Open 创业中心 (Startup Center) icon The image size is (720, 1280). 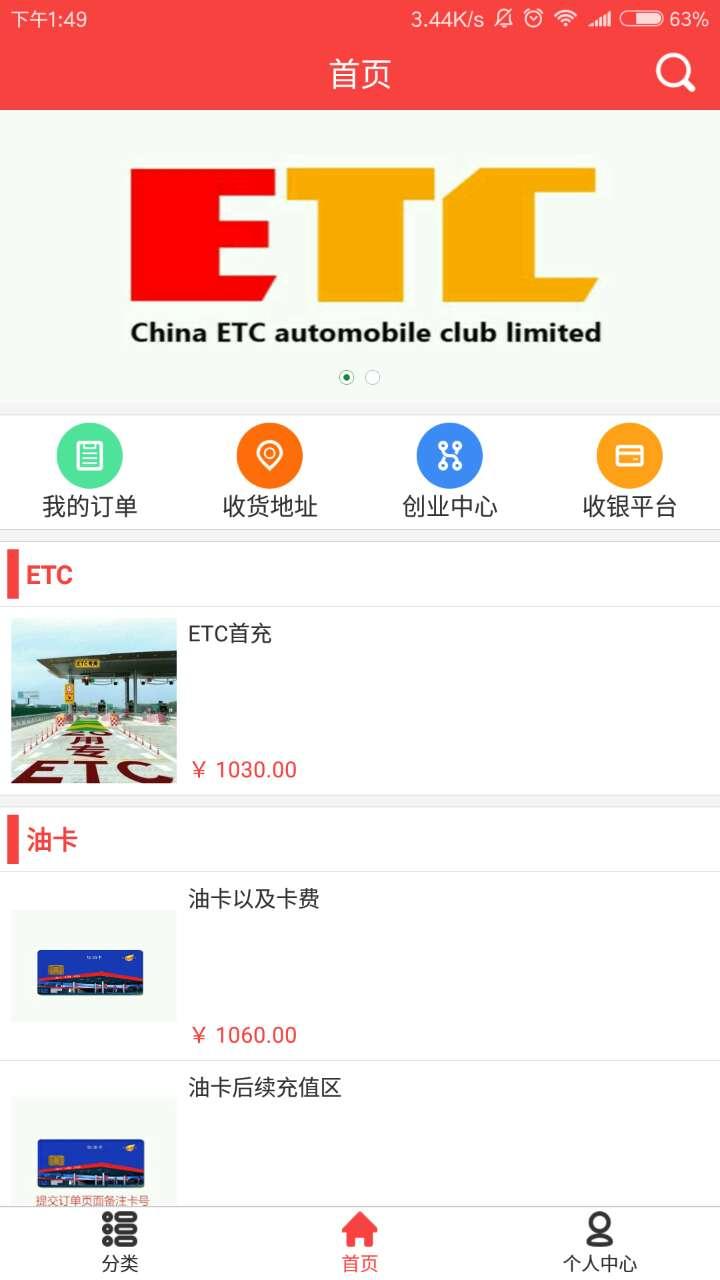(x=450, y=455)
